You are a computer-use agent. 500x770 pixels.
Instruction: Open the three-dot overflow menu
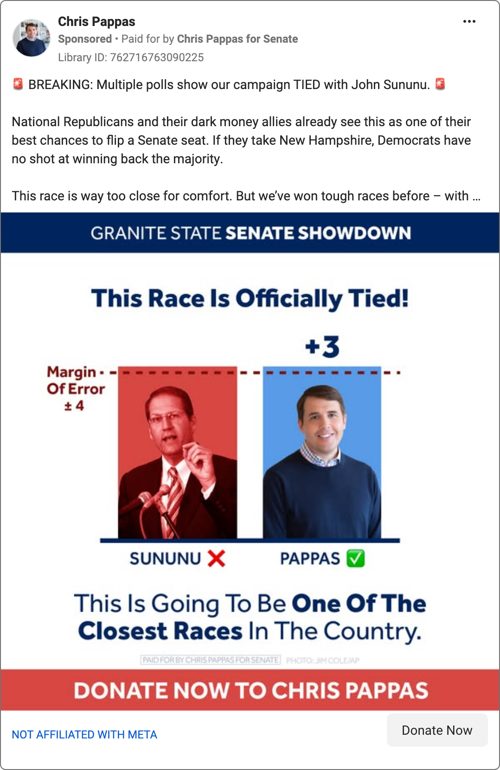tap(469, 22)
